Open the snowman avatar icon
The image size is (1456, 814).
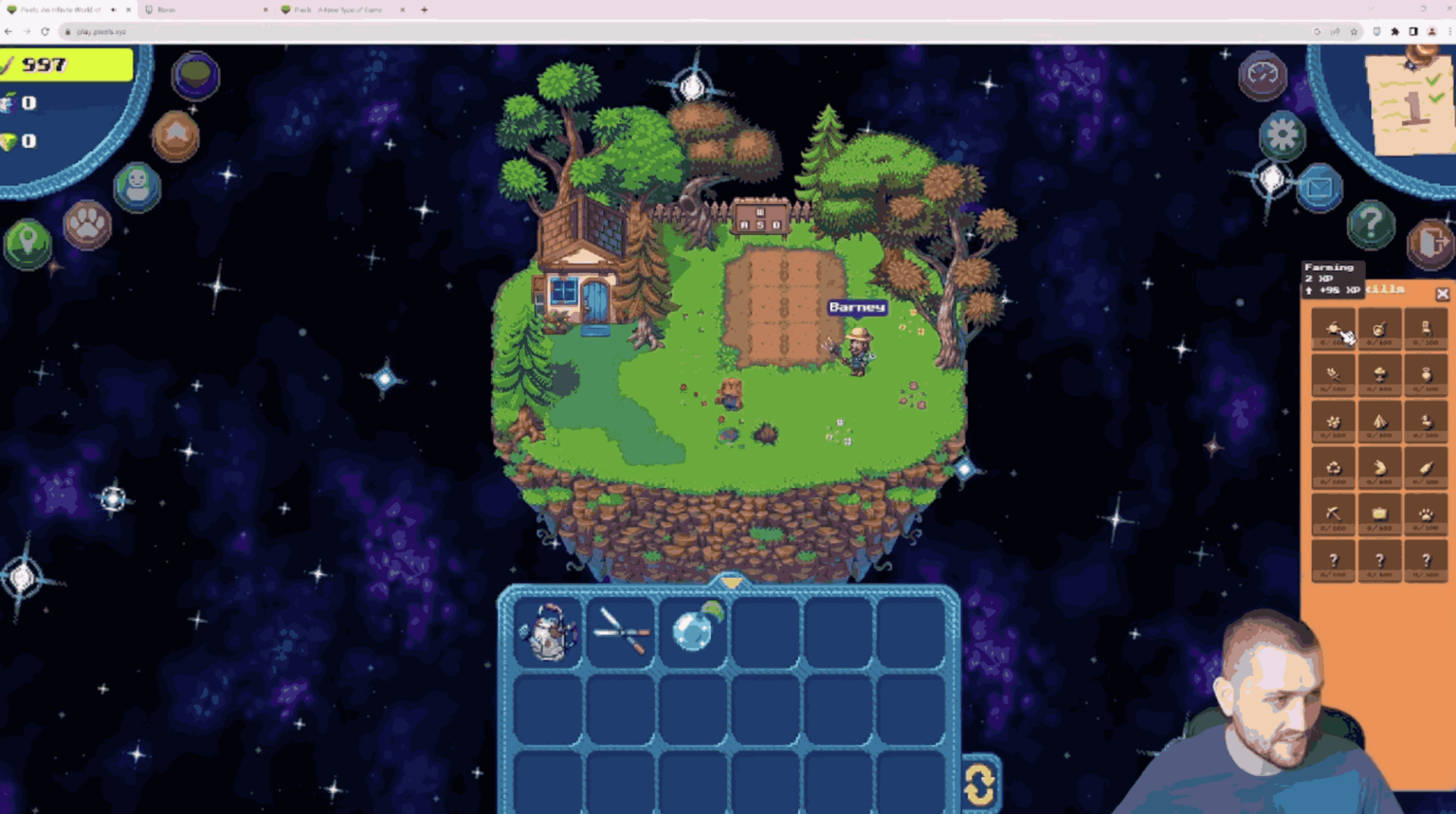click(137, 186)
